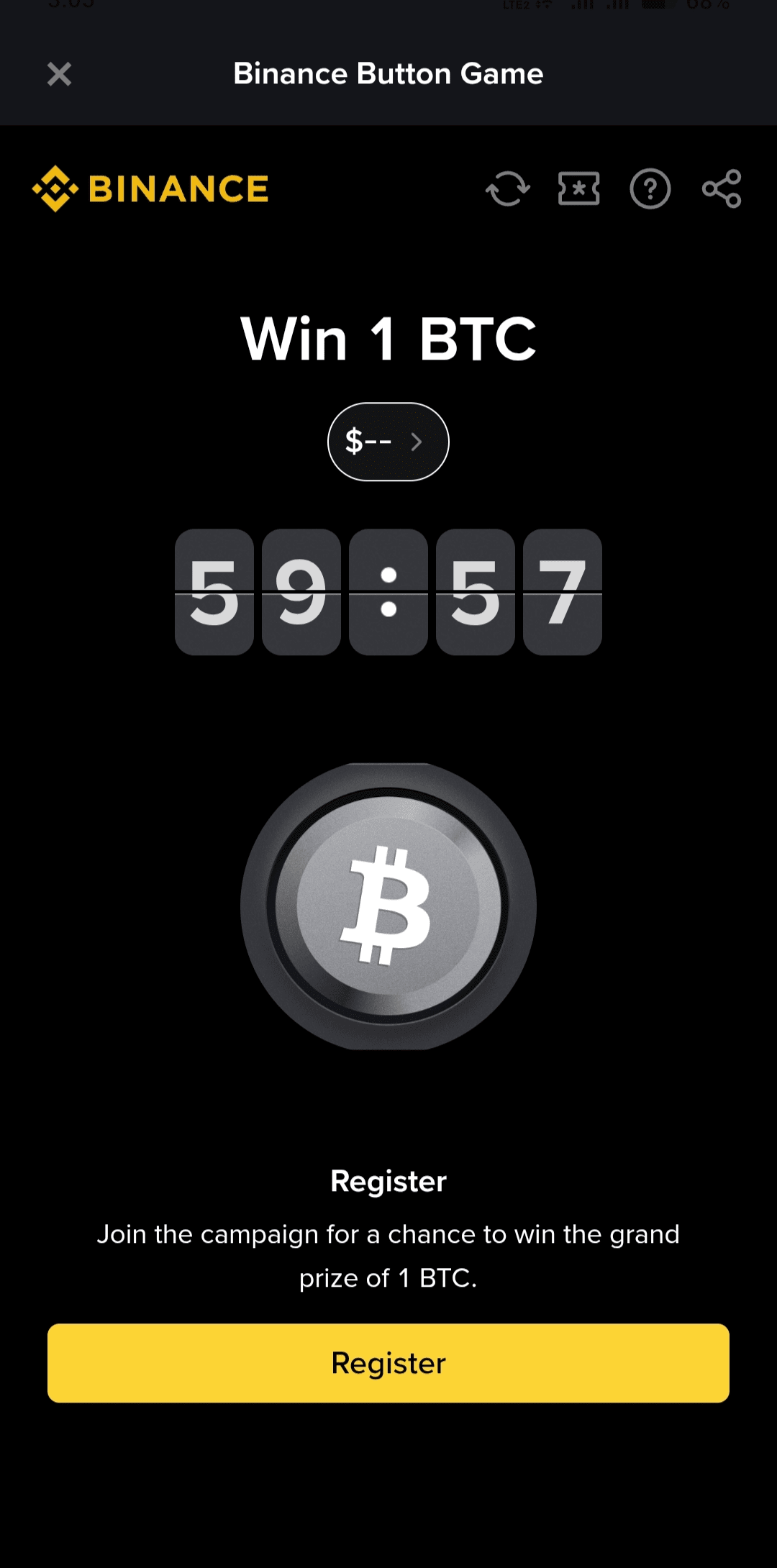Image resolution: width=777 pixels, height=1568 pixels.
Task: Close the Binance Button Game page
Action: [59, 73]
